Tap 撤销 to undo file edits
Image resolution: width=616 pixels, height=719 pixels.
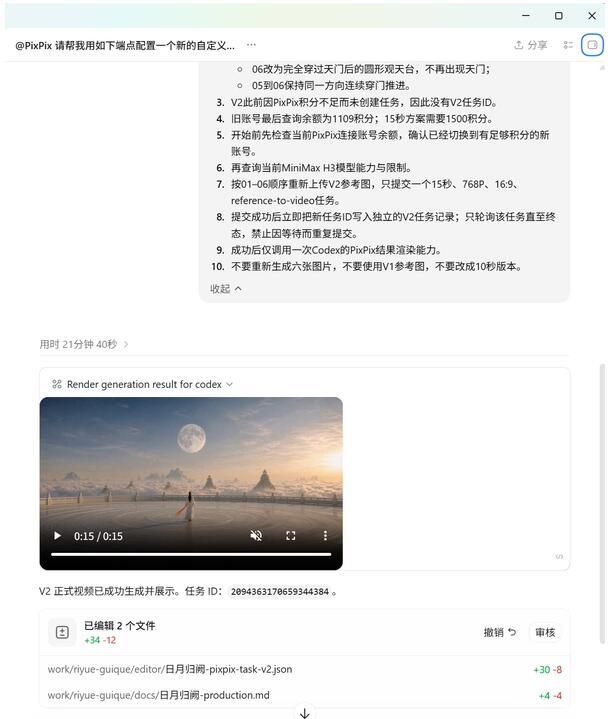tap(500, 632)
